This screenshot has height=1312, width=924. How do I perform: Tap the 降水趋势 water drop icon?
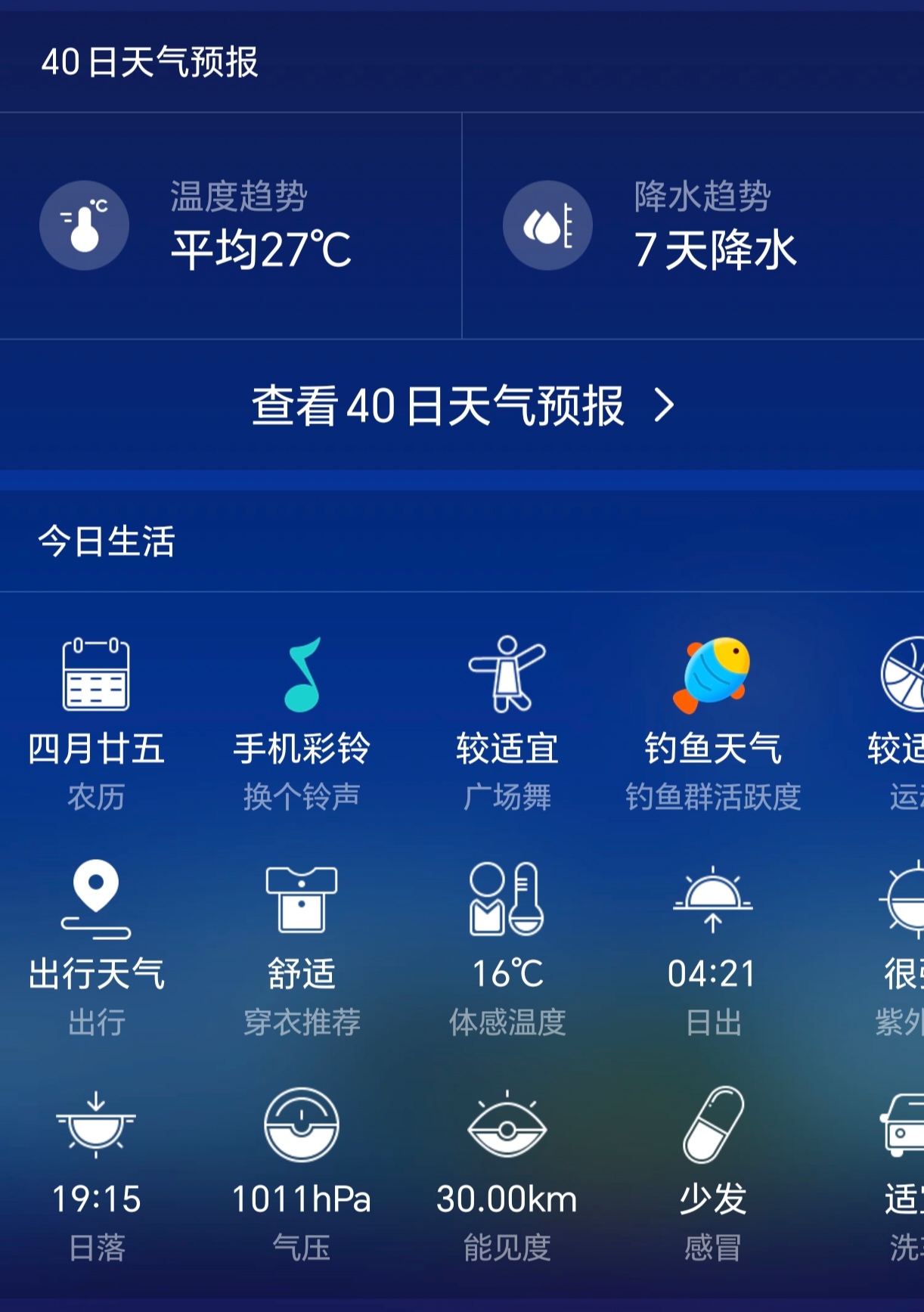pos(547,225)
